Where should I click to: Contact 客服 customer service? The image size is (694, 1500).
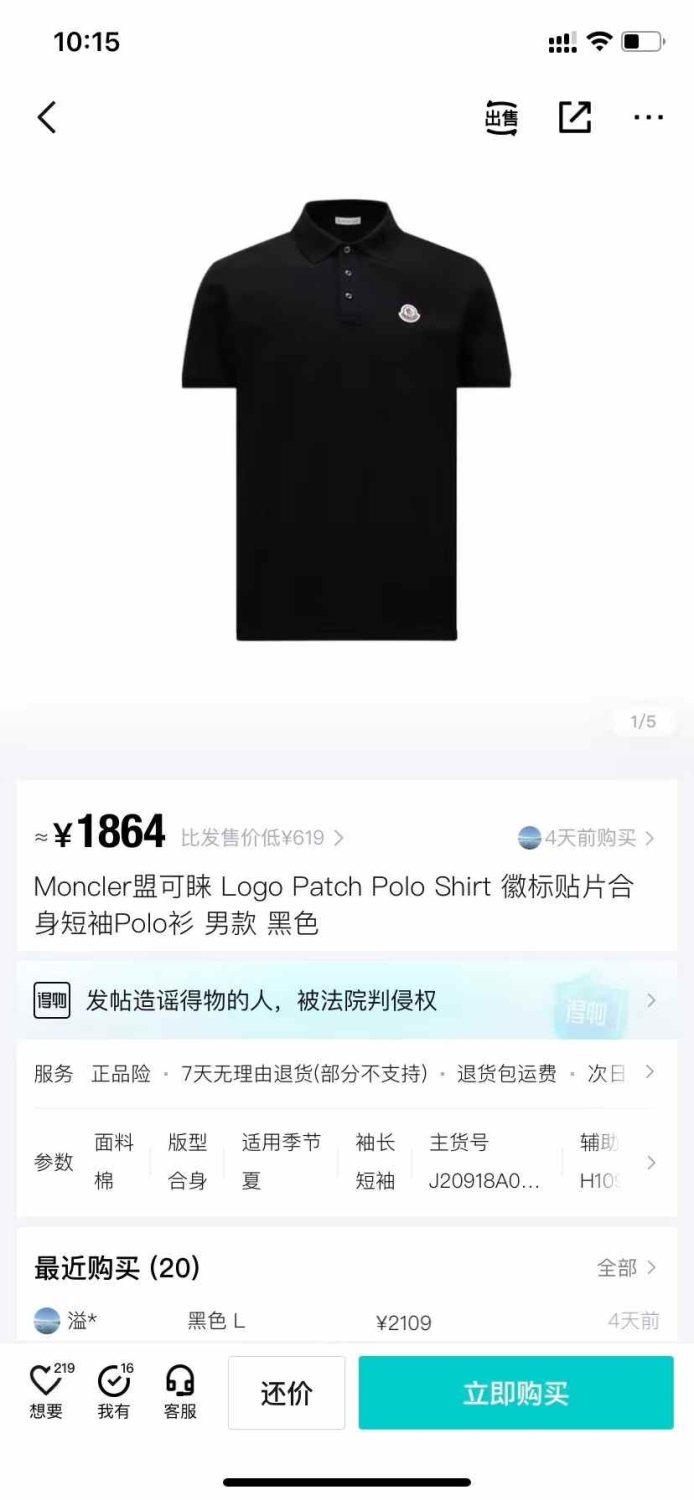coord(180,1391)
